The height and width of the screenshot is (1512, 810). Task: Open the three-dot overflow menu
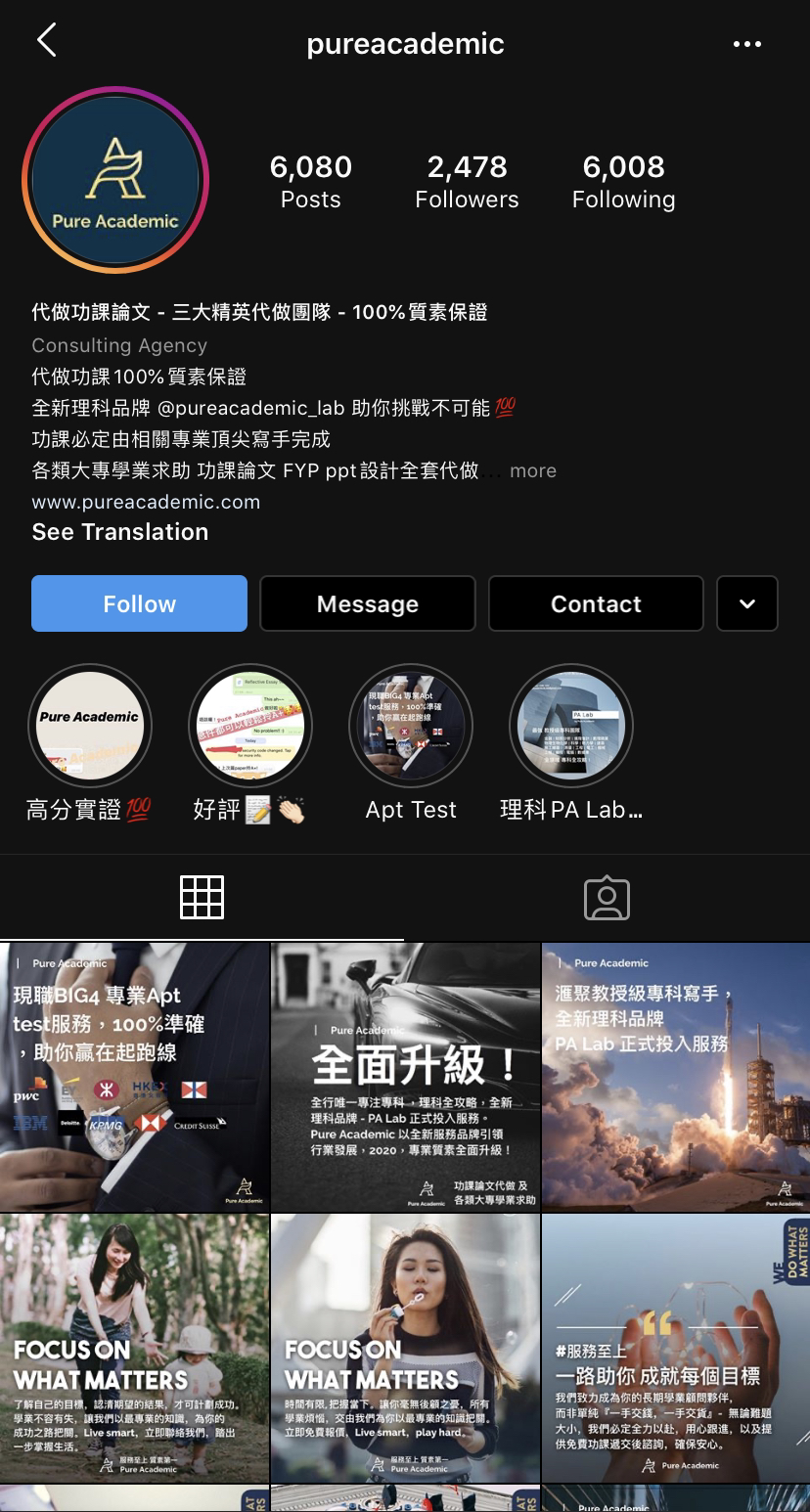746,44
